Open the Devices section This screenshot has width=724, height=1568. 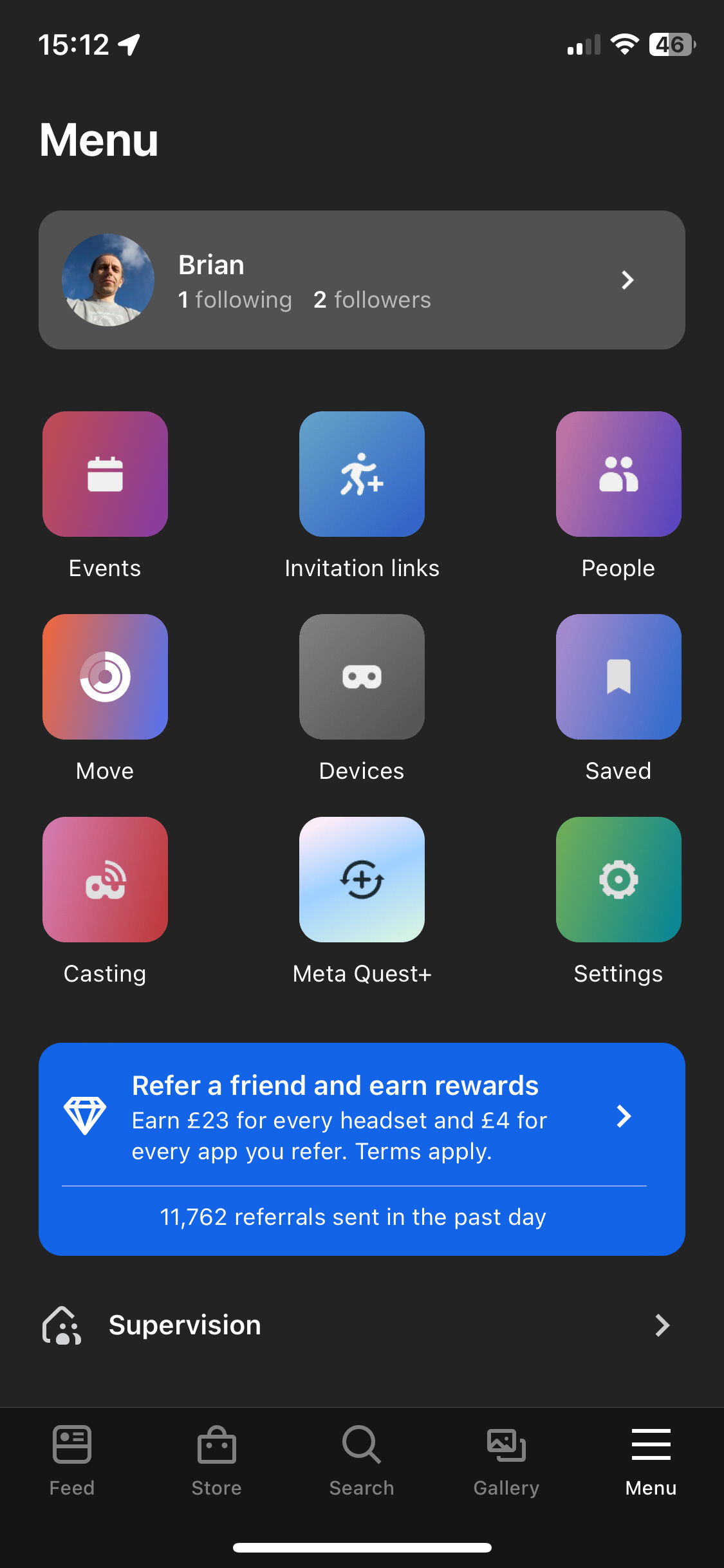click(x=362, y=677)
